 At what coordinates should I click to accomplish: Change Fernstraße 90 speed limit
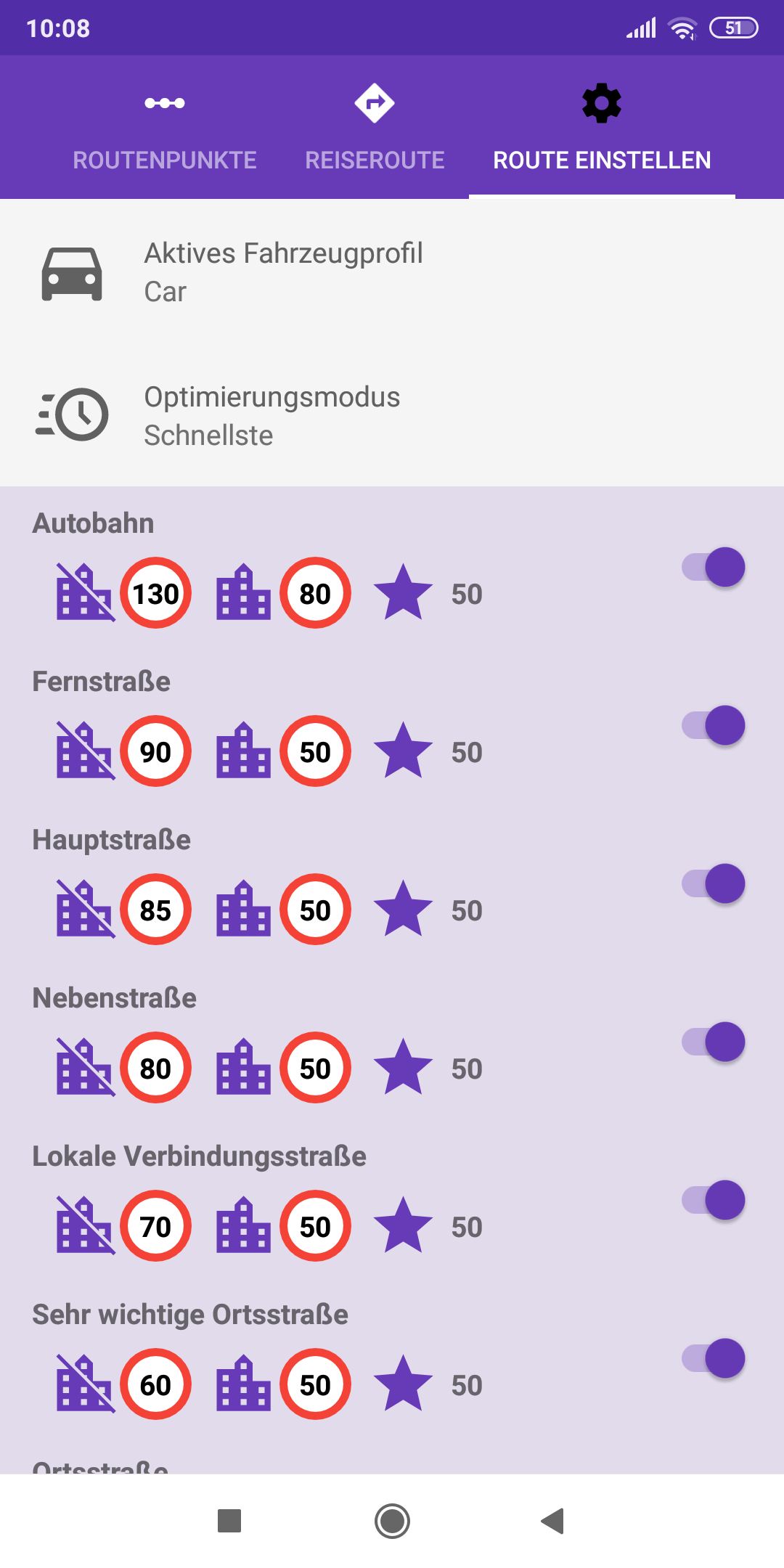155,751
